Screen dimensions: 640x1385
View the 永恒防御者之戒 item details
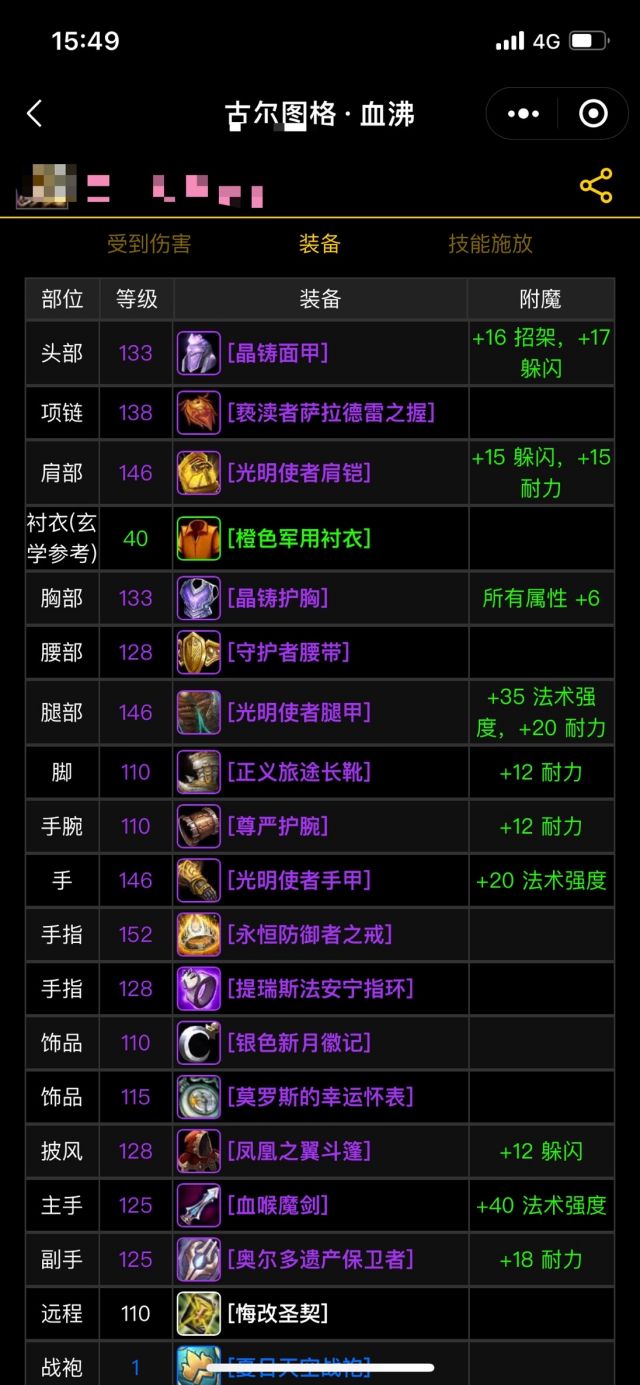pos(309,935)
